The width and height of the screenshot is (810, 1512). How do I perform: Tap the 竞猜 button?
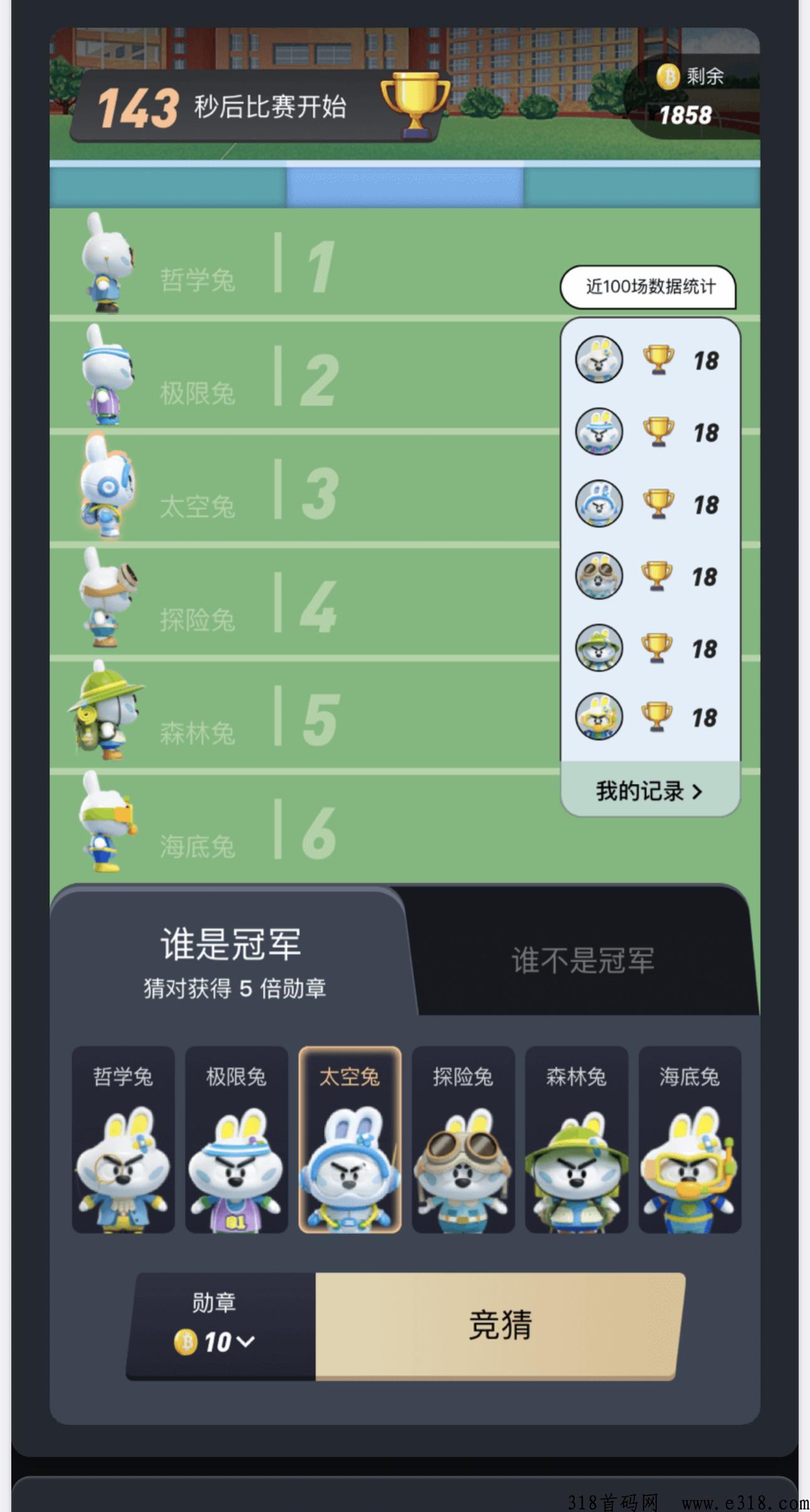tap(499, 1326)
